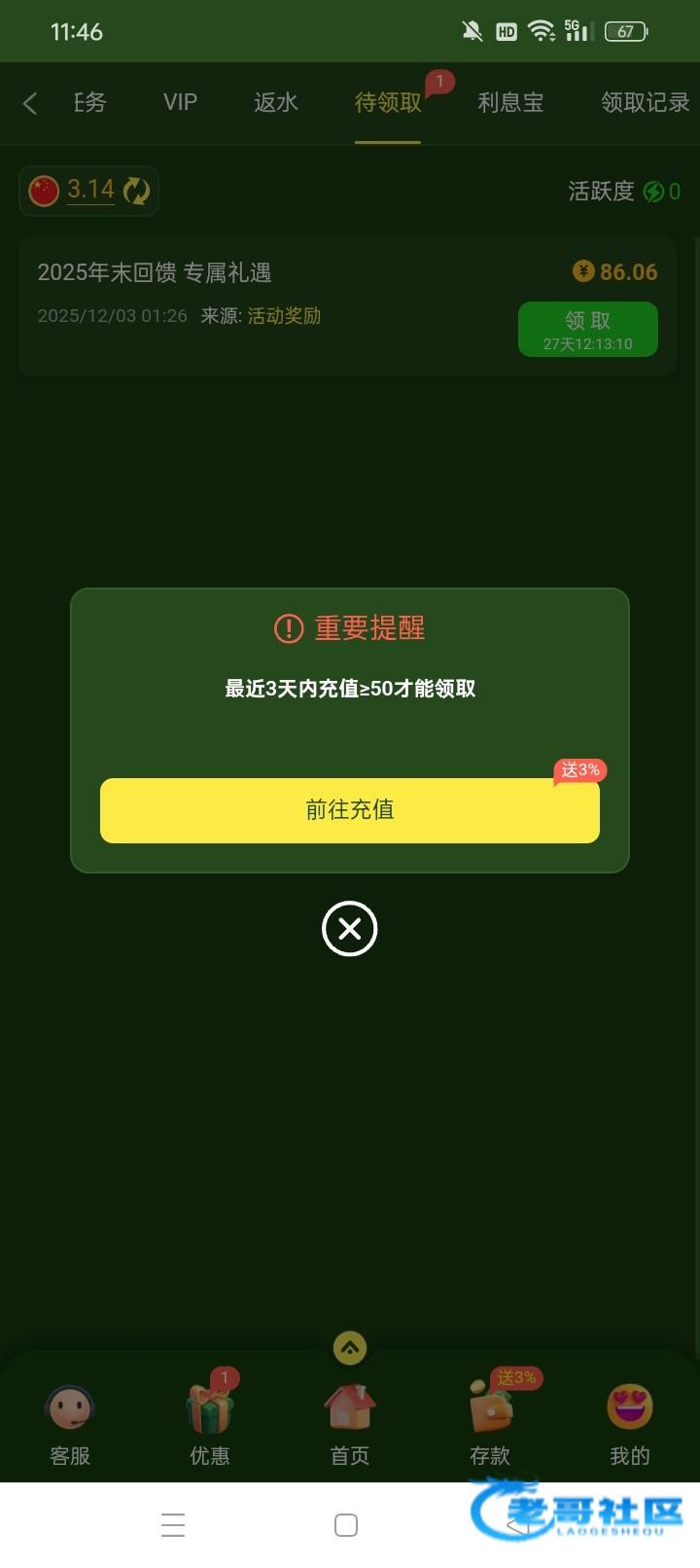Go back using the top arrow
This screenshot has height=1568, width=700.
pos(30,103)
